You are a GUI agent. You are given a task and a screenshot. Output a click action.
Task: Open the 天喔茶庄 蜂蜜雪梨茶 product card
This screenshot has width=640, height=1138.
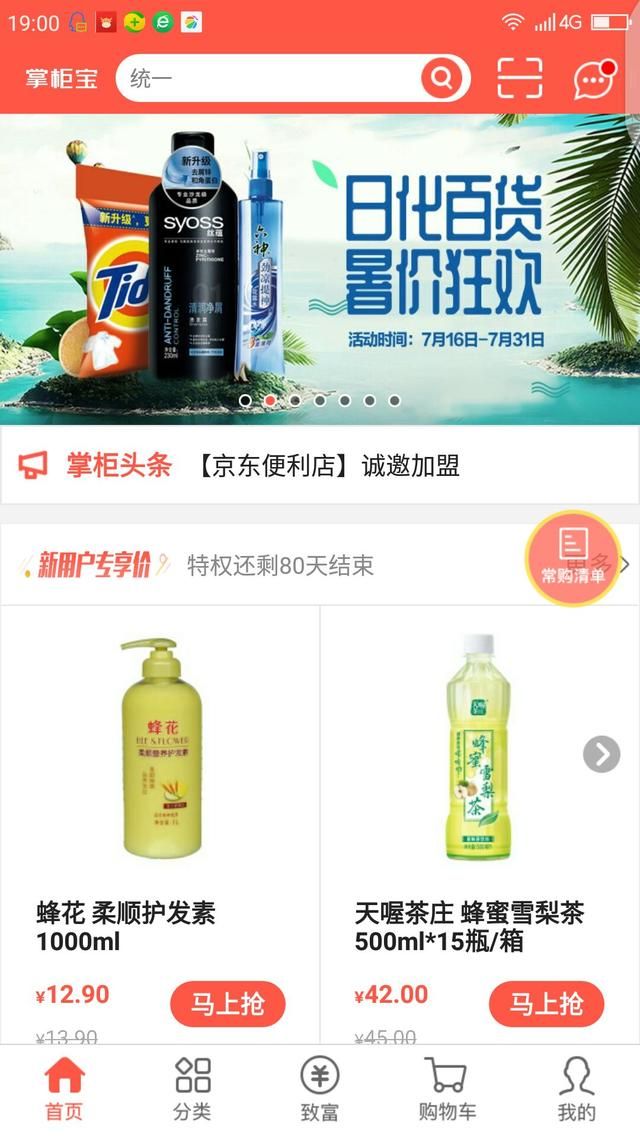coord(480,825)
